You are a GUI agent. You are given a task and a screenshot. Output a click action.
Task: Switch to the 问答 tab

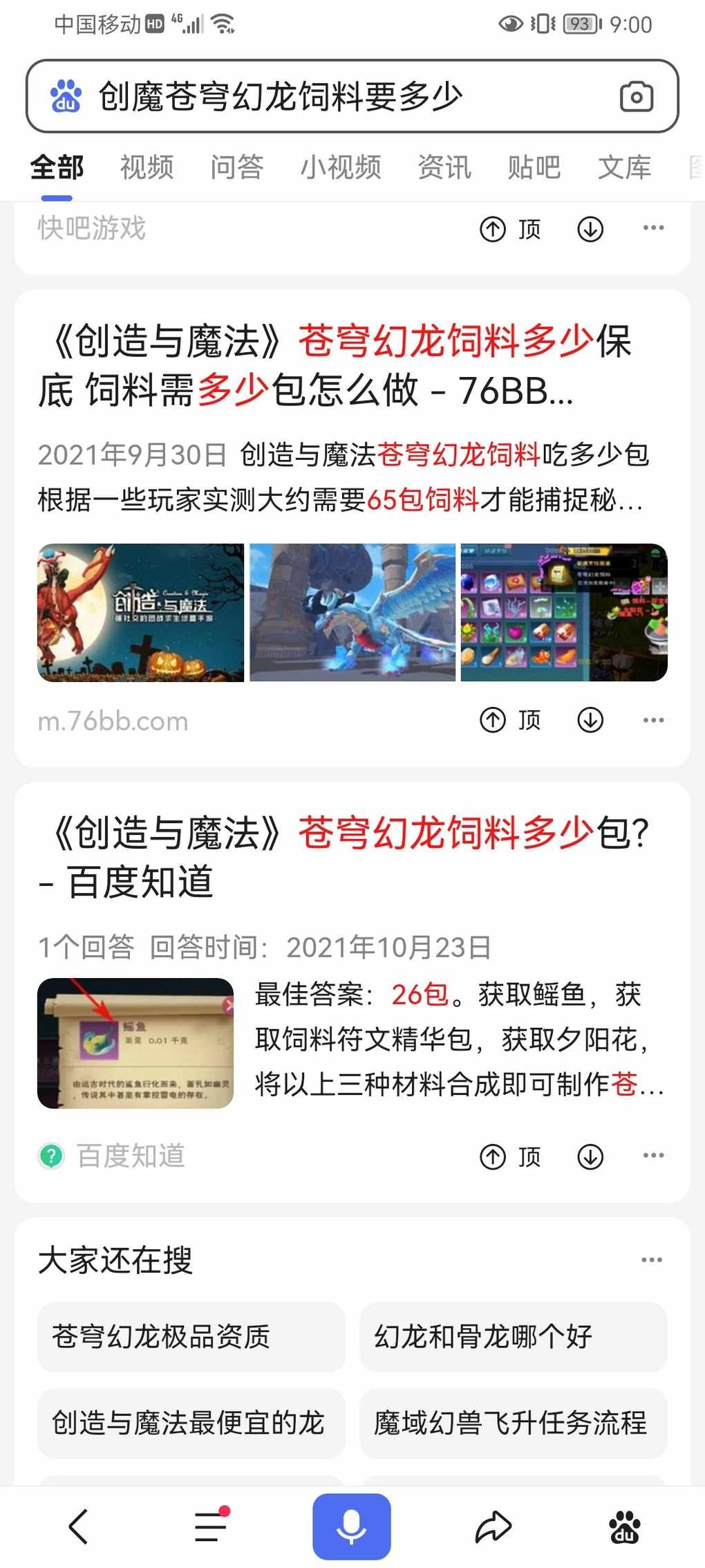tap(236, 167)
